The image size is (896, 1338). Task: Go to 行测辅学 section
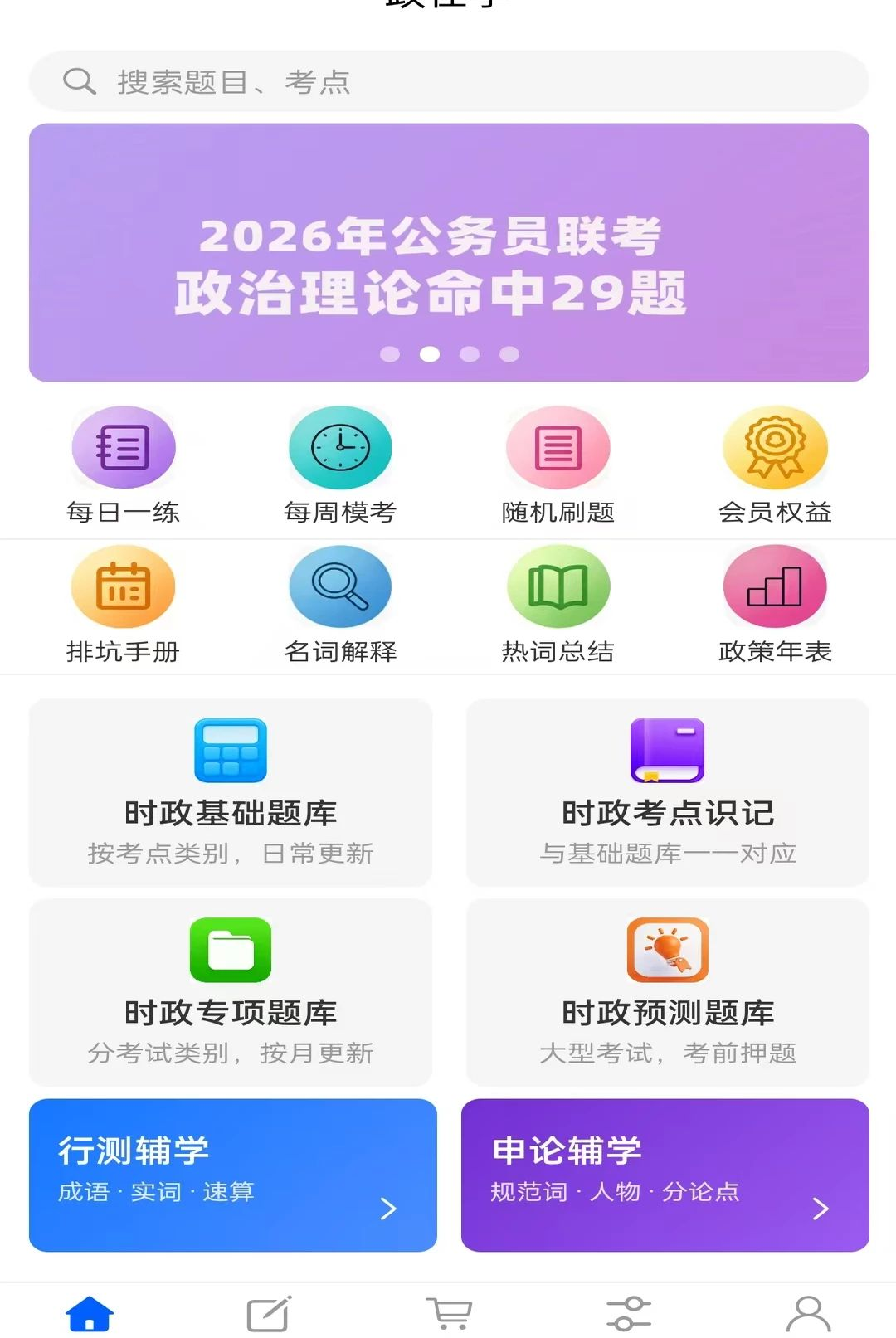tap(233, 1175)
